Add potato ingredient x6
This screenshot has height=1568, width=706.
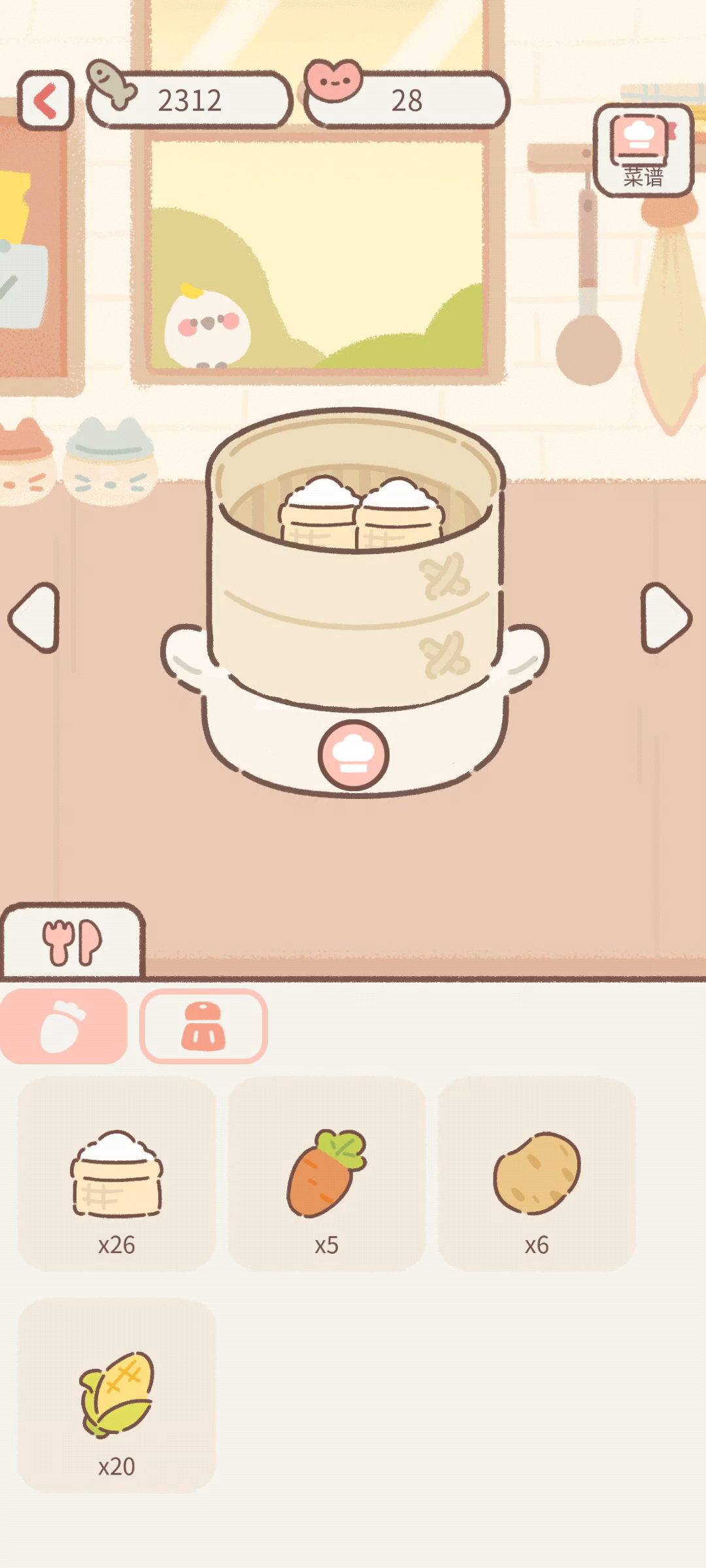[537, 1173]
